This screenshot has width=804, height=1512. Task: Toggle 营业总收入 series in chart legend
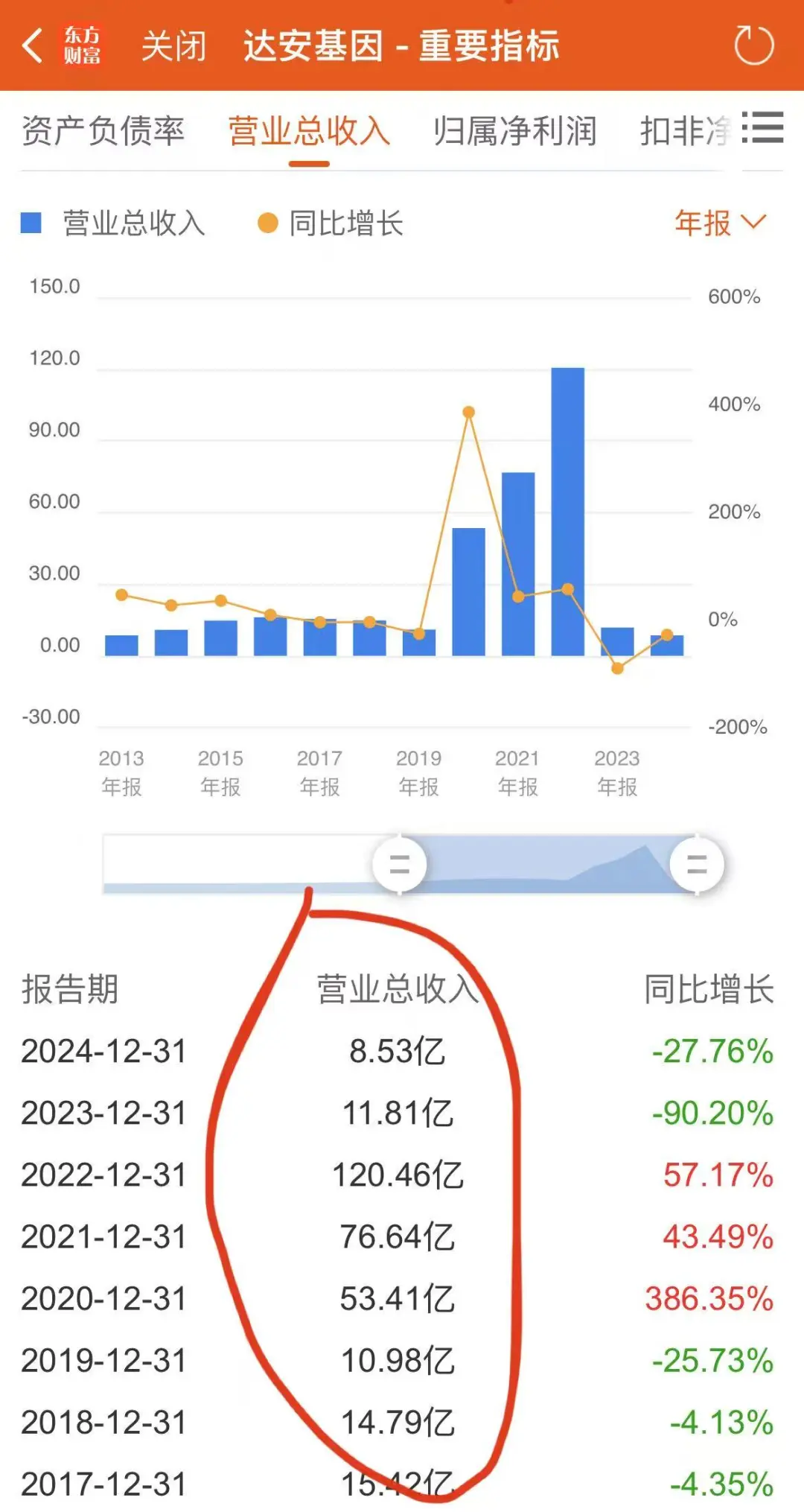tap(113, 223)
